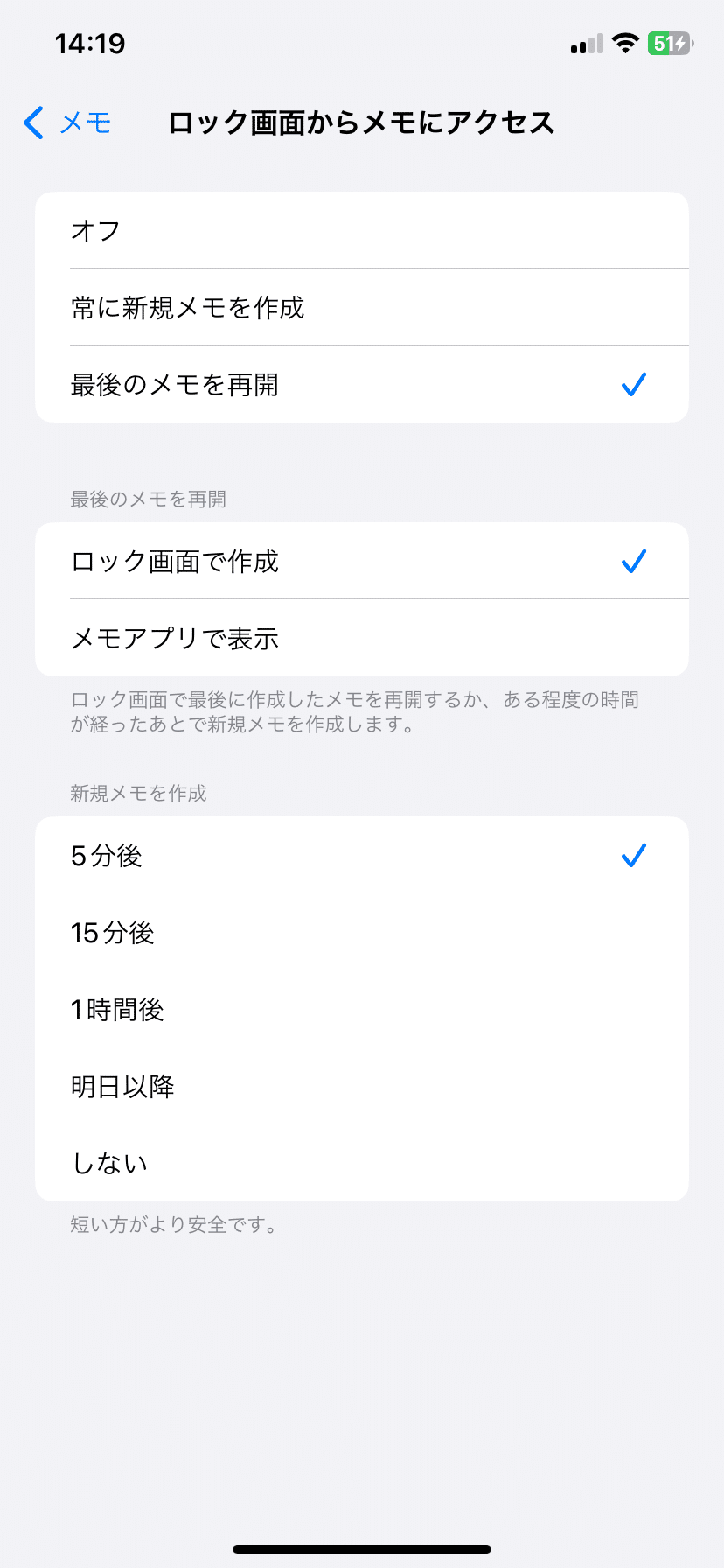This screenshot has height=1568, width=724.
Task: Choose 1時間後
Action: coord(362,1009)
